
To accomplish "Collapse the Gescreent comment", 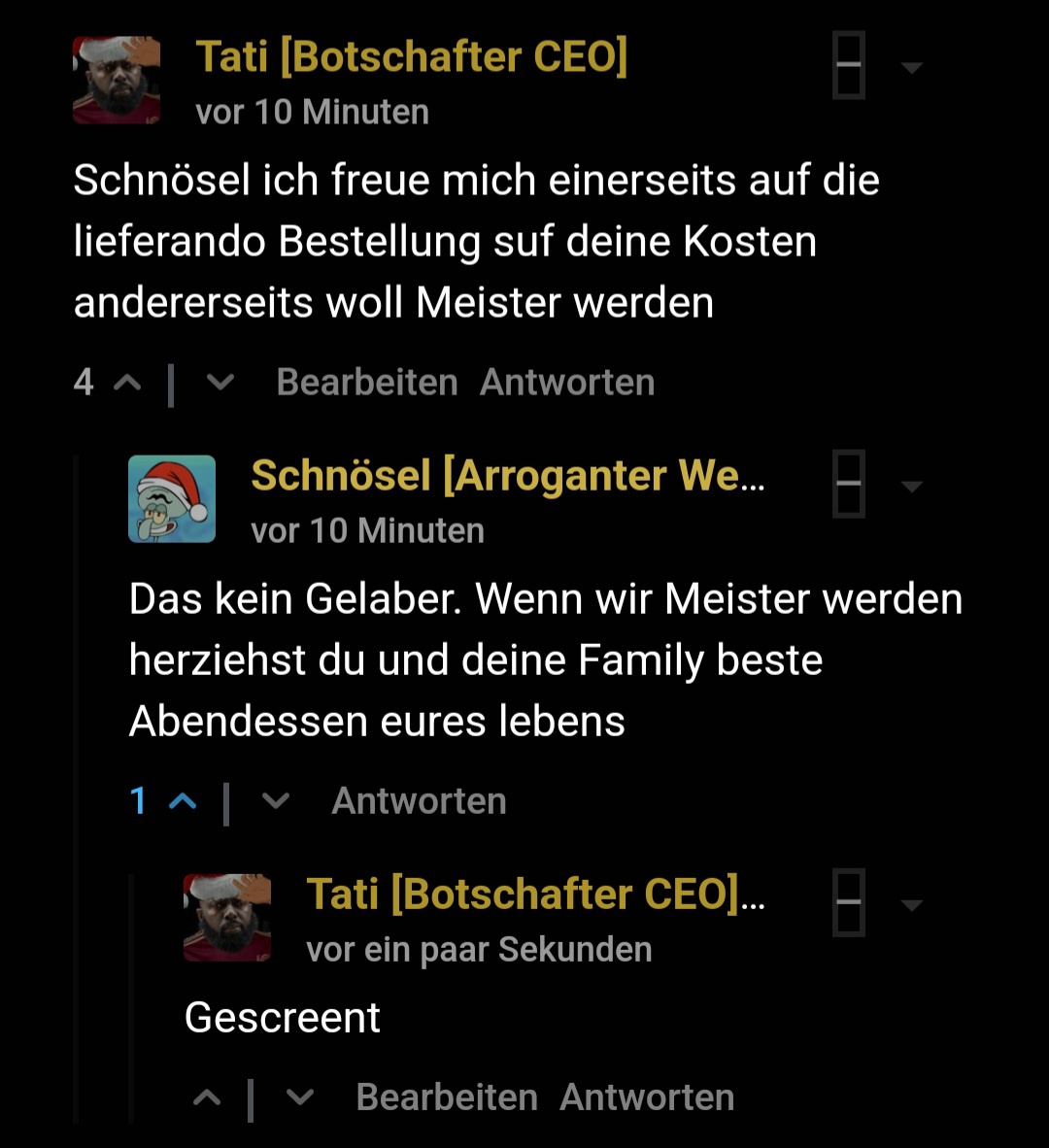I will [848, 902].
